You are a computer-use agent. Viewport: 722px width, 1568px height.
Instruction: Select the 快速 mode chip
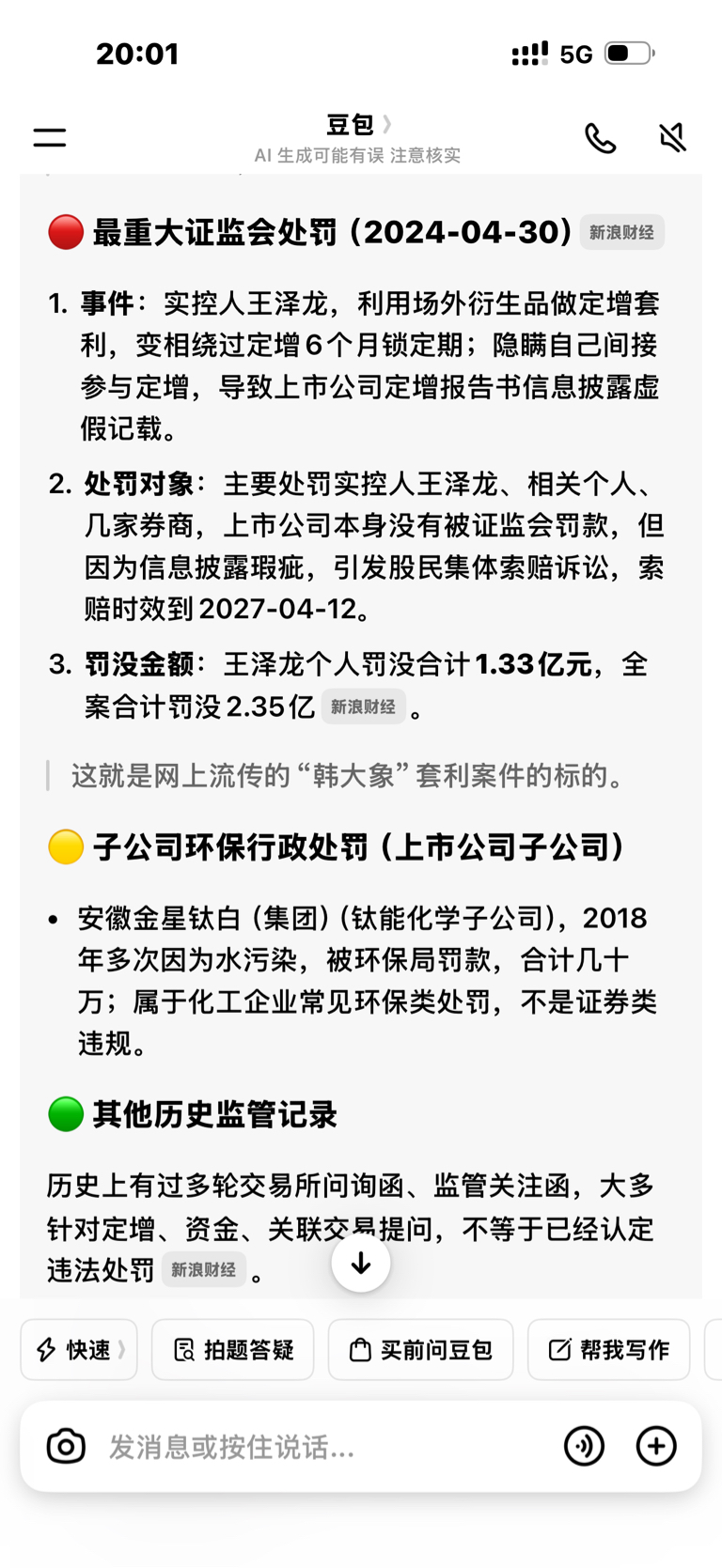[x=79, y=1349]
